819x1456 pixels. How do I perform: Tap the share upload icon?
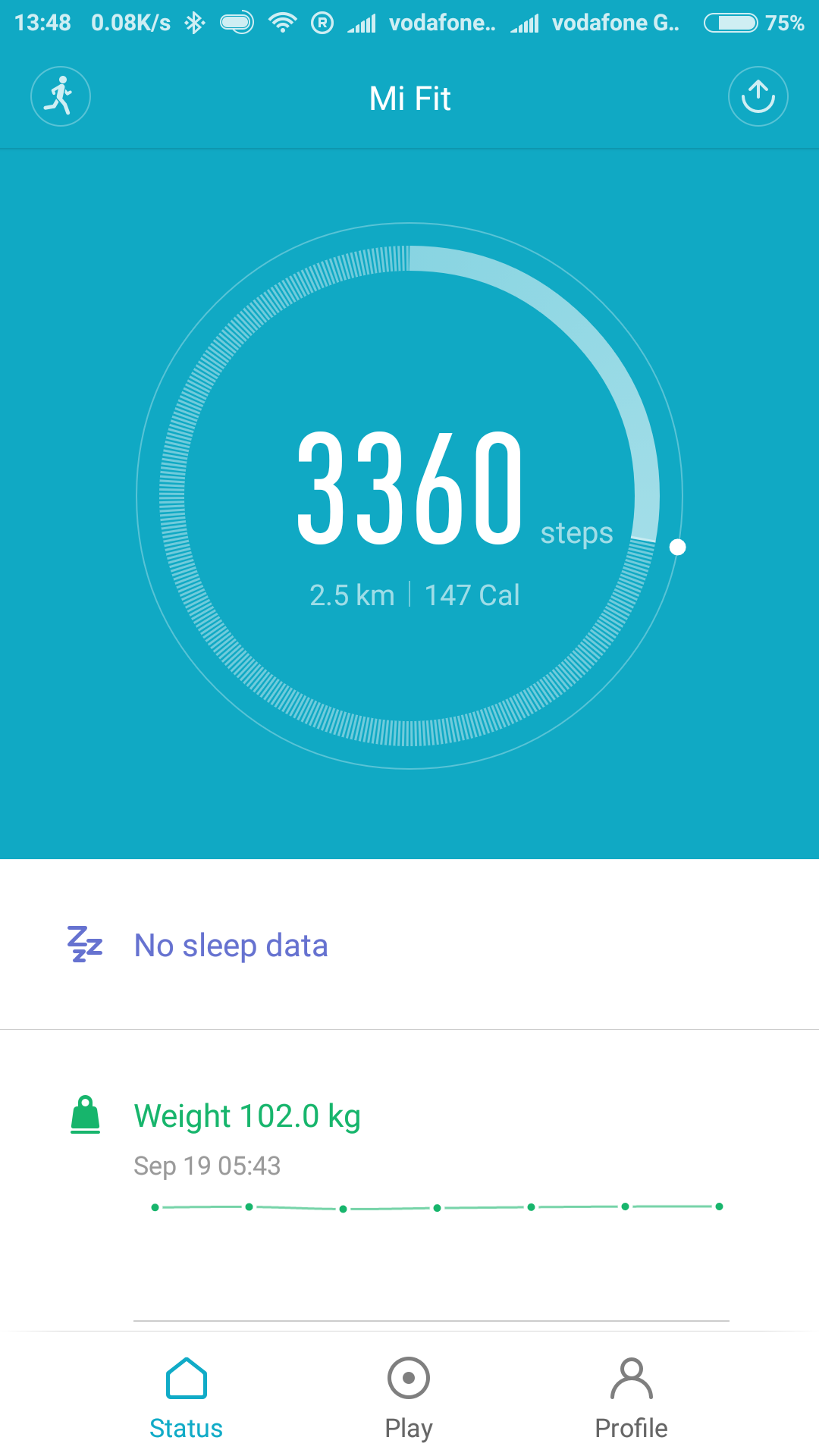click(x=758, y=96)
